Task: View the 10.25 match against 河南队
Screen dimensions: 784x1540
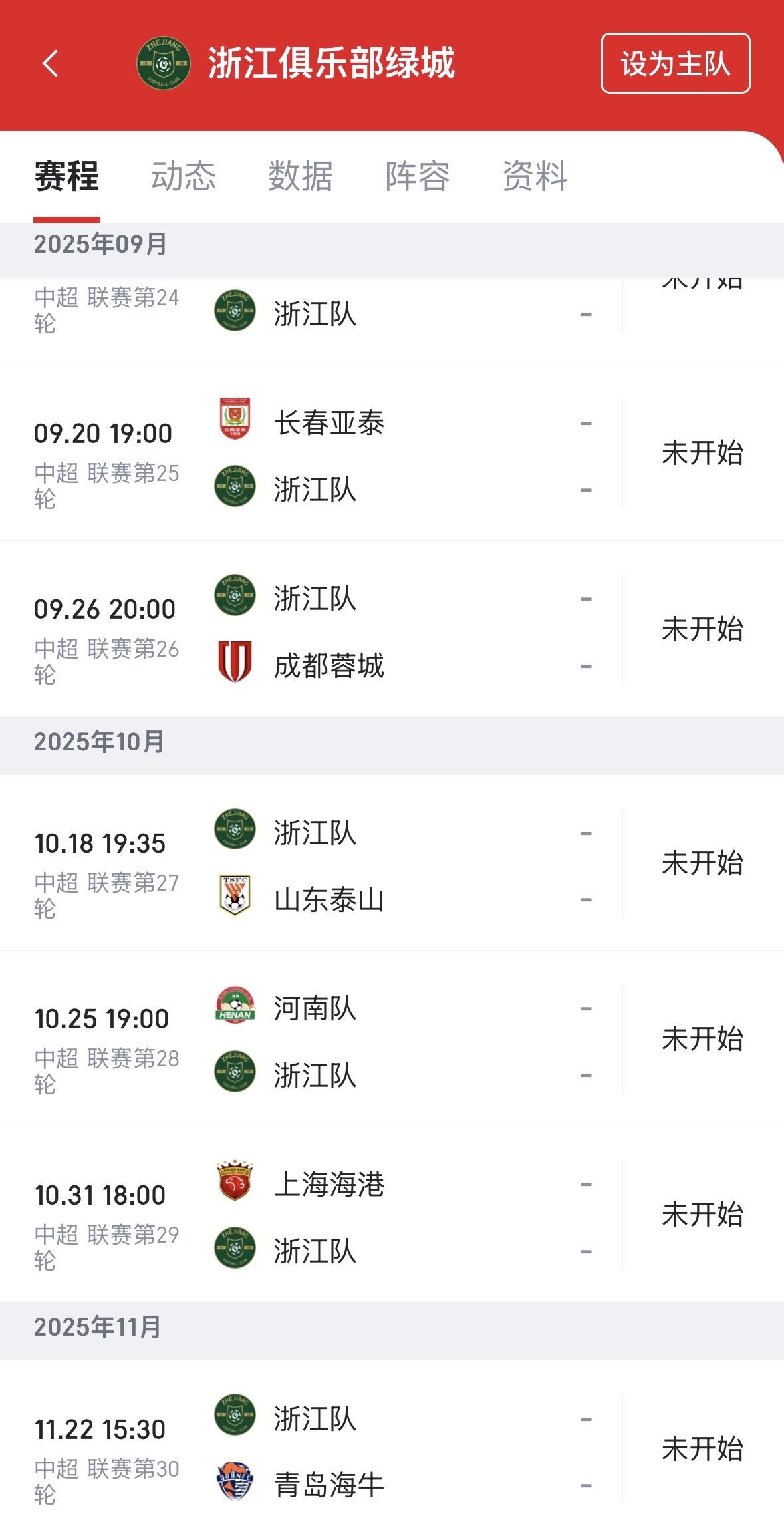Action: [x=392, y=1038]
